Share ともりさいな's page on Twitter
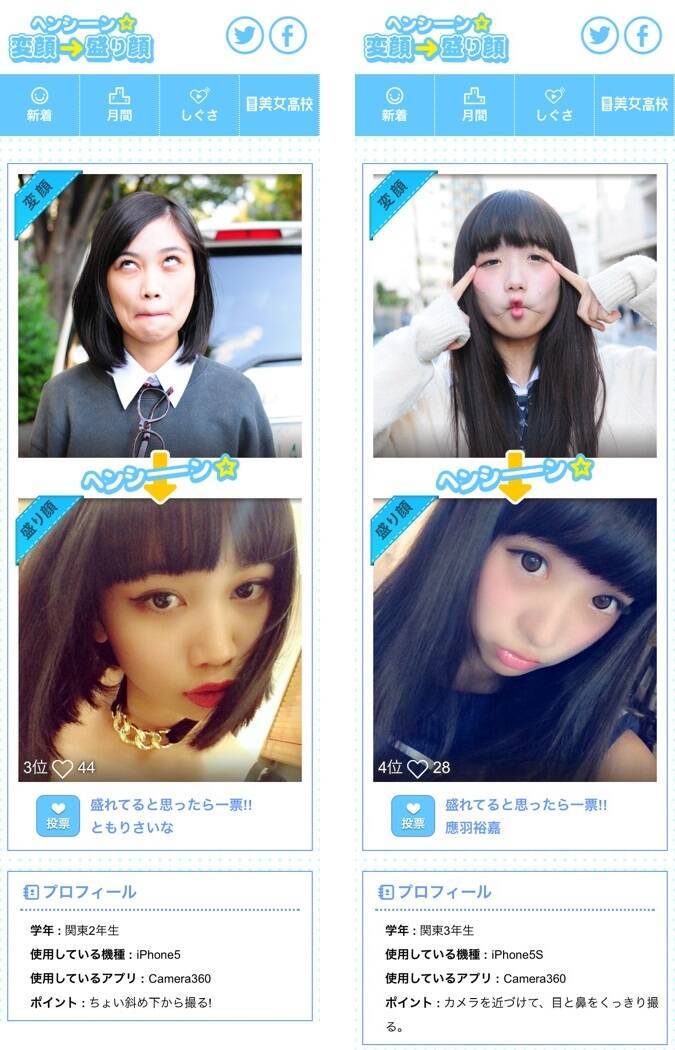Viewport: 675px width, 1050px height. tap(244, 35)
